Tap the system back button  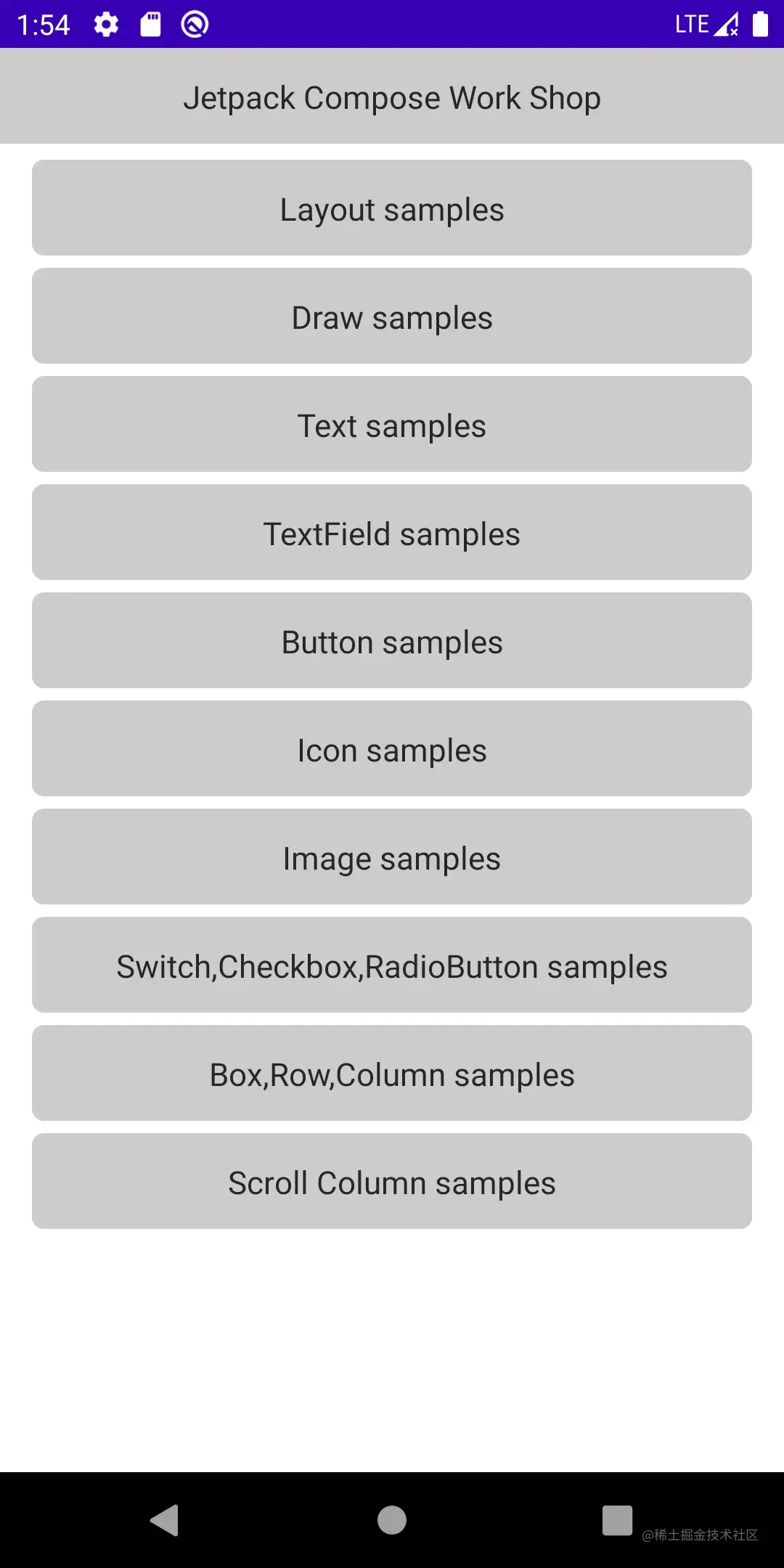tap(165, 1520)
